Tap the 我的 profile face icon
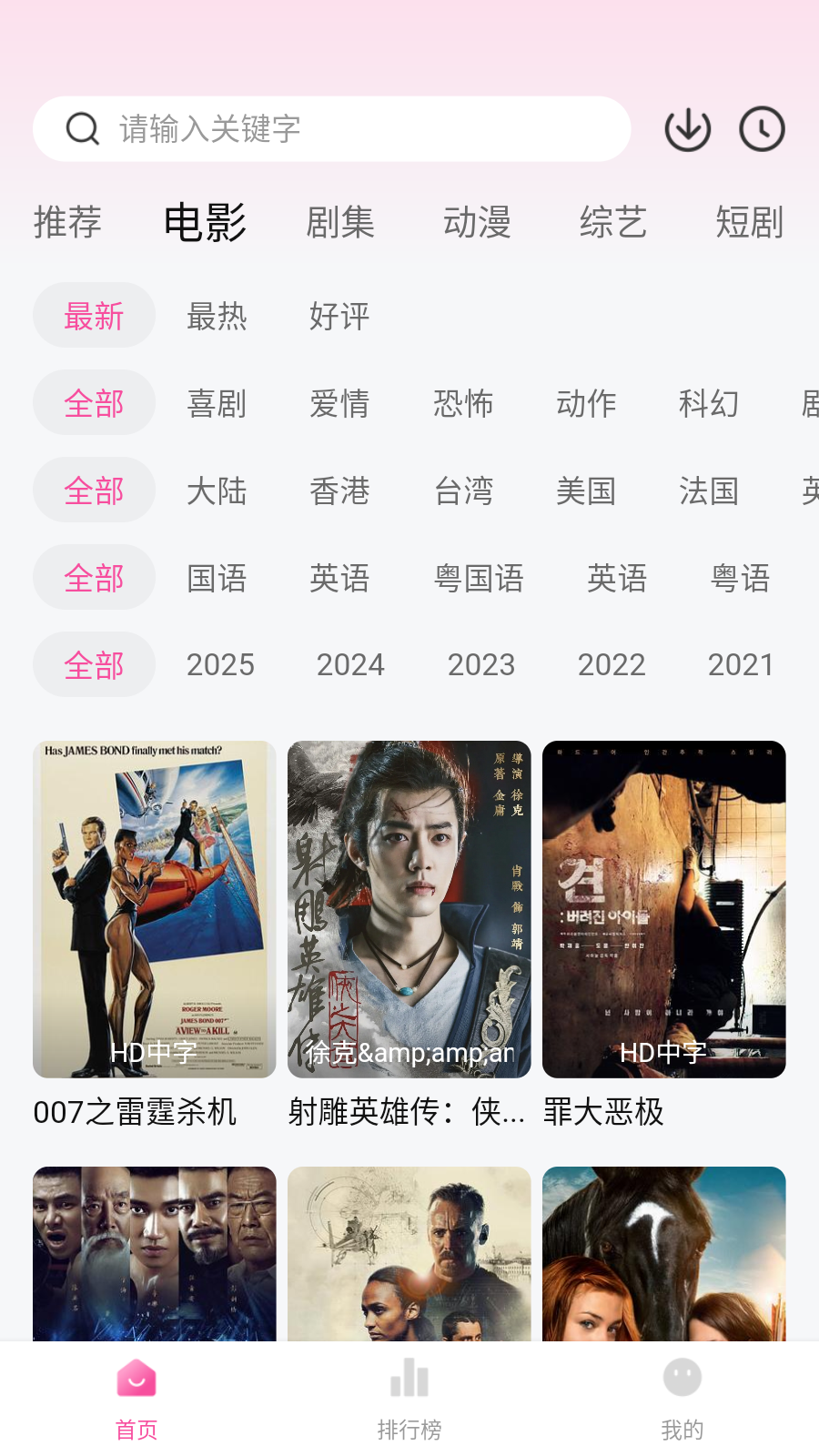 click(682, 1380)
